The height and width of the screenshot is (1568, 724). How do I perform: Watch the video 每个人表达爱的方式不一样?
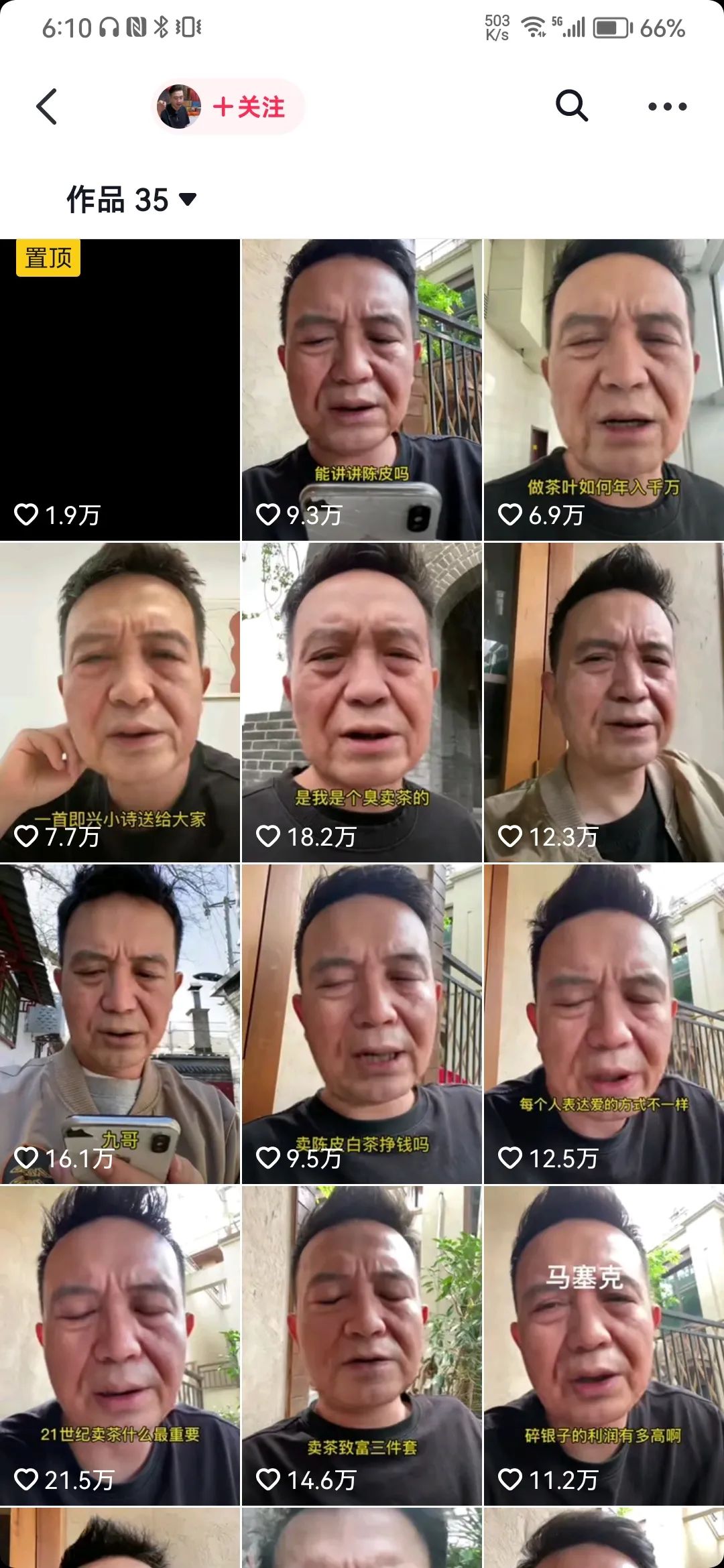[x=603, y=1023]
